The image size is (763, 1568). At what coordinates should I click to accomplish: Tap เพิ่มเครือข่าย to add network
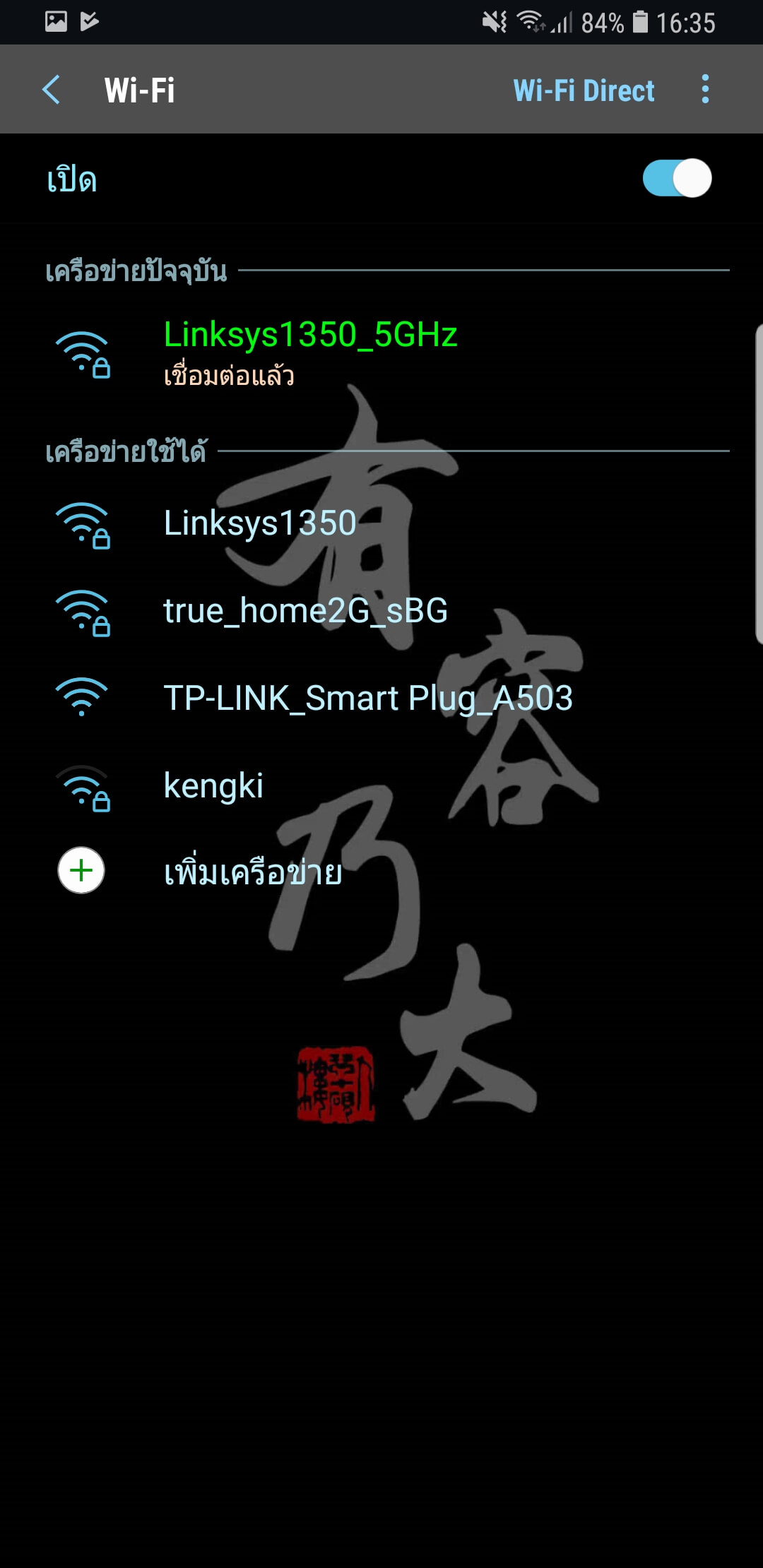pos(381,872)
